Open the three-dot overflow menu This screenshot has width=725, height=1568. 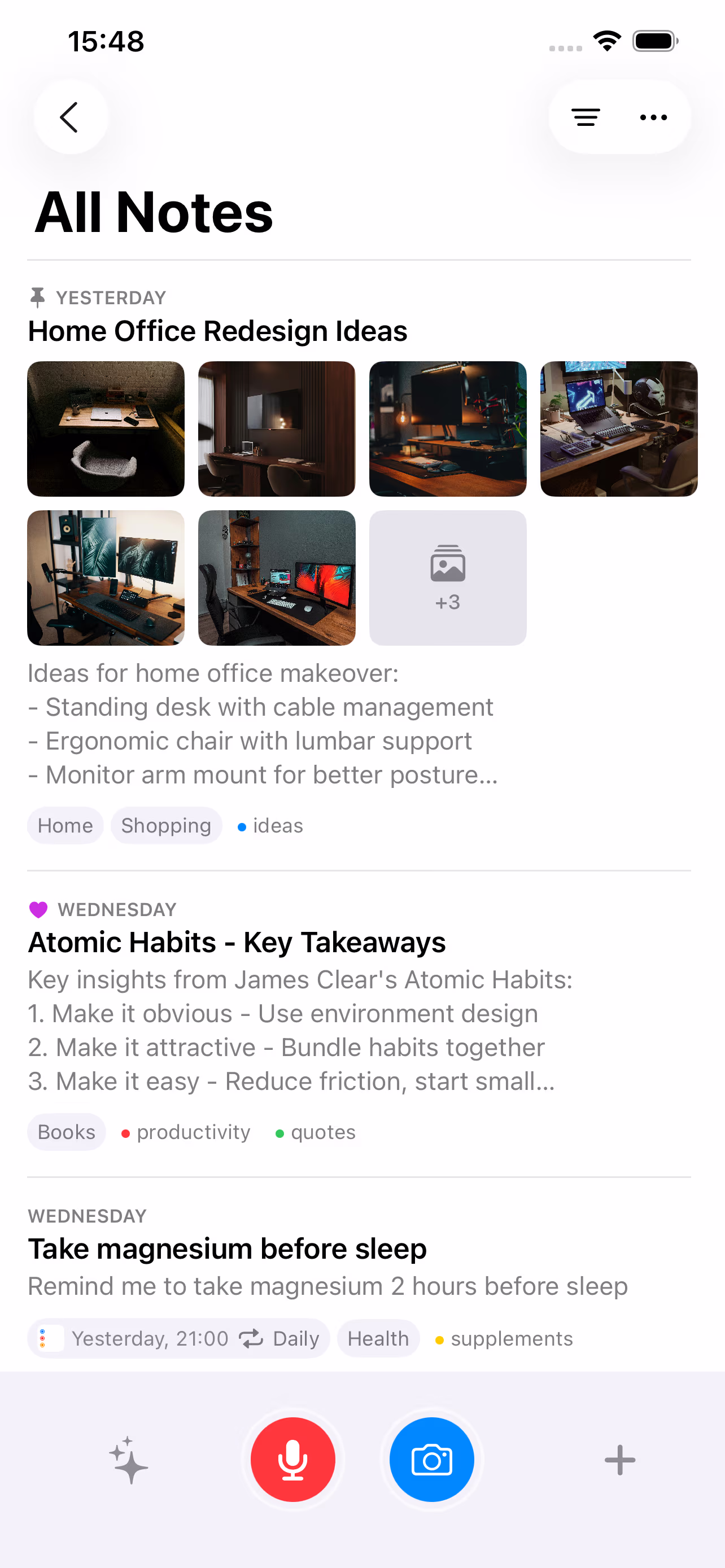(x=653, y=117)
